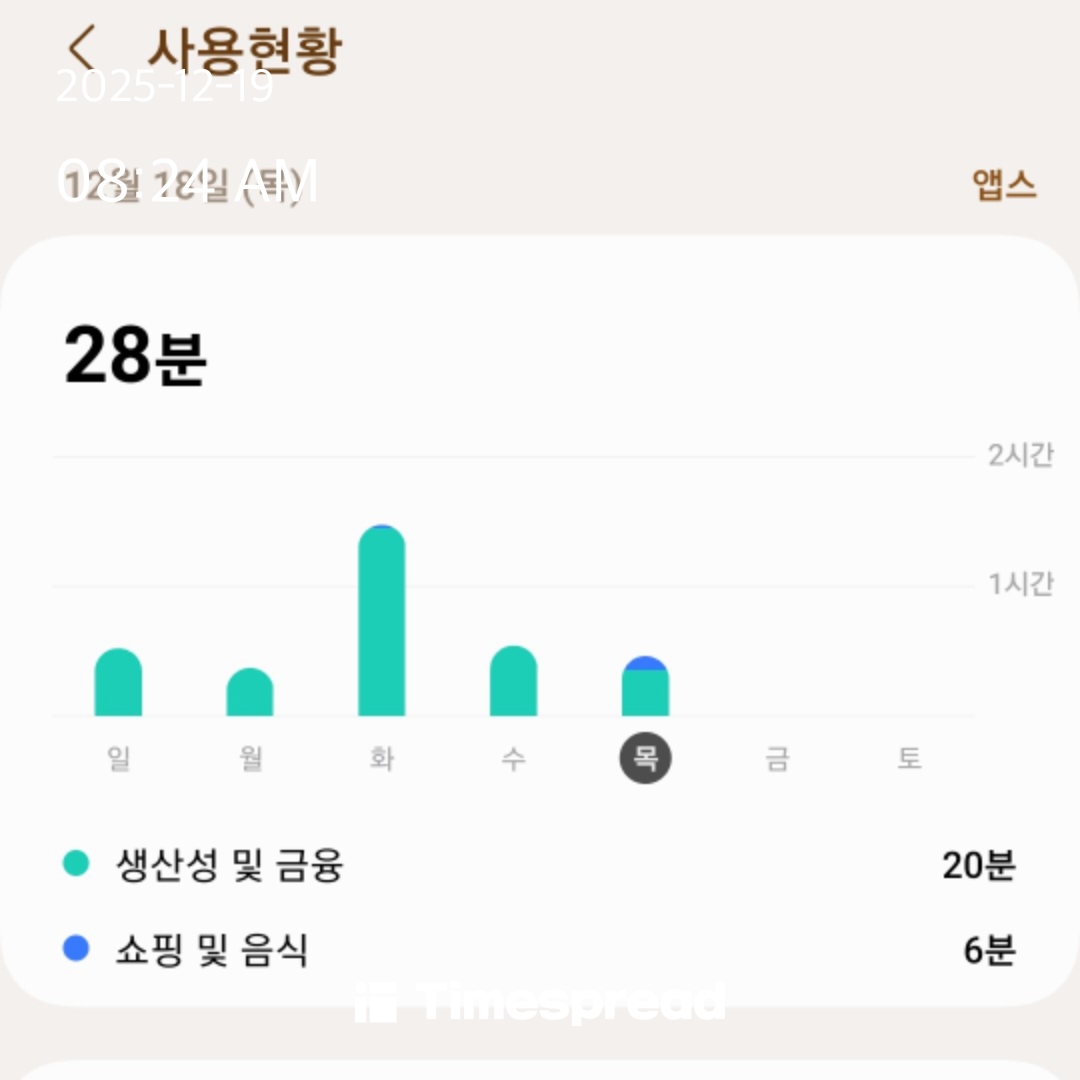Select the 수 day in the chart

[x=513, y=758]
